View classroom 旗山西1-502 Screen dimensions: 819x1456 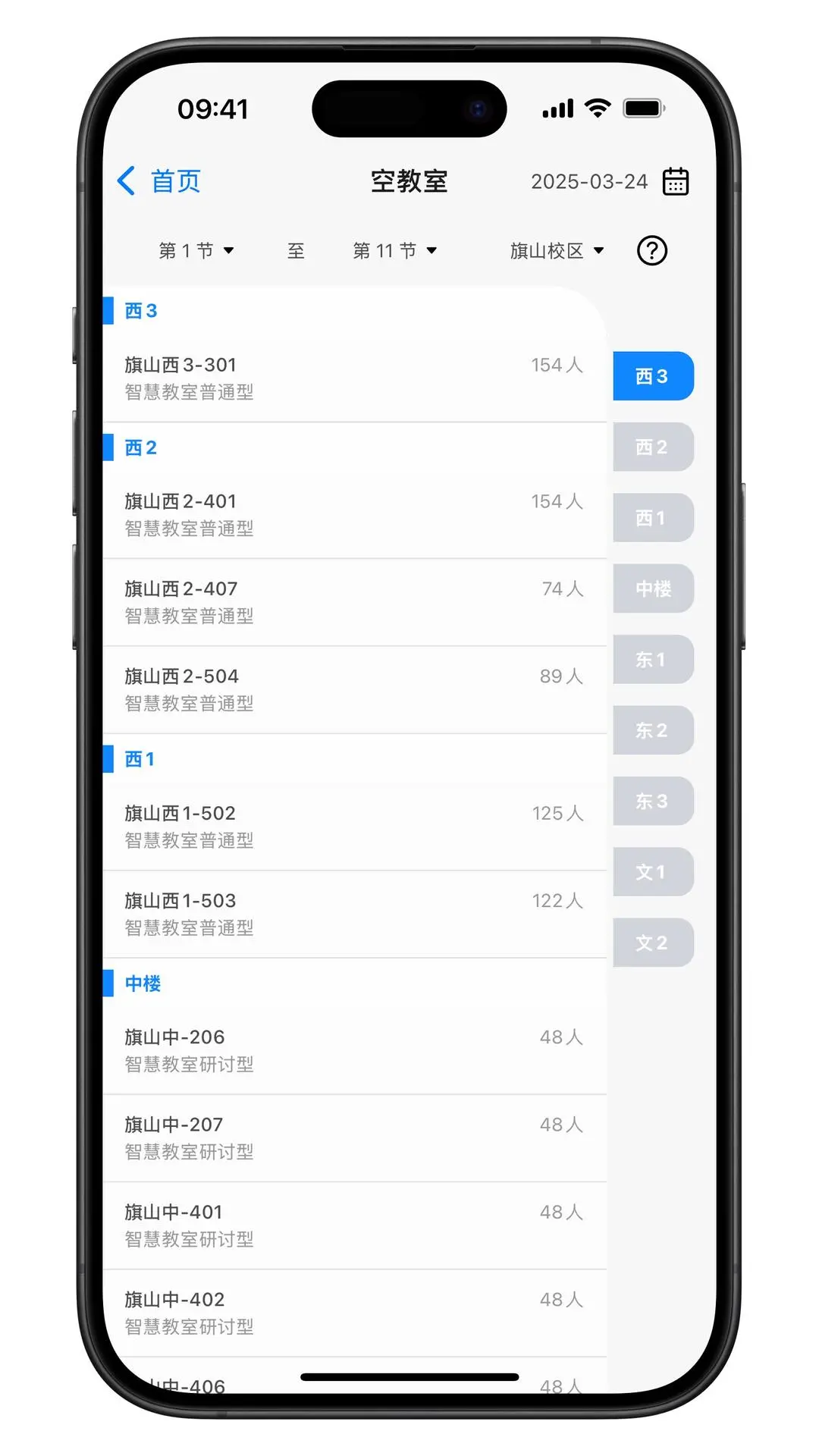coord(355,827)
